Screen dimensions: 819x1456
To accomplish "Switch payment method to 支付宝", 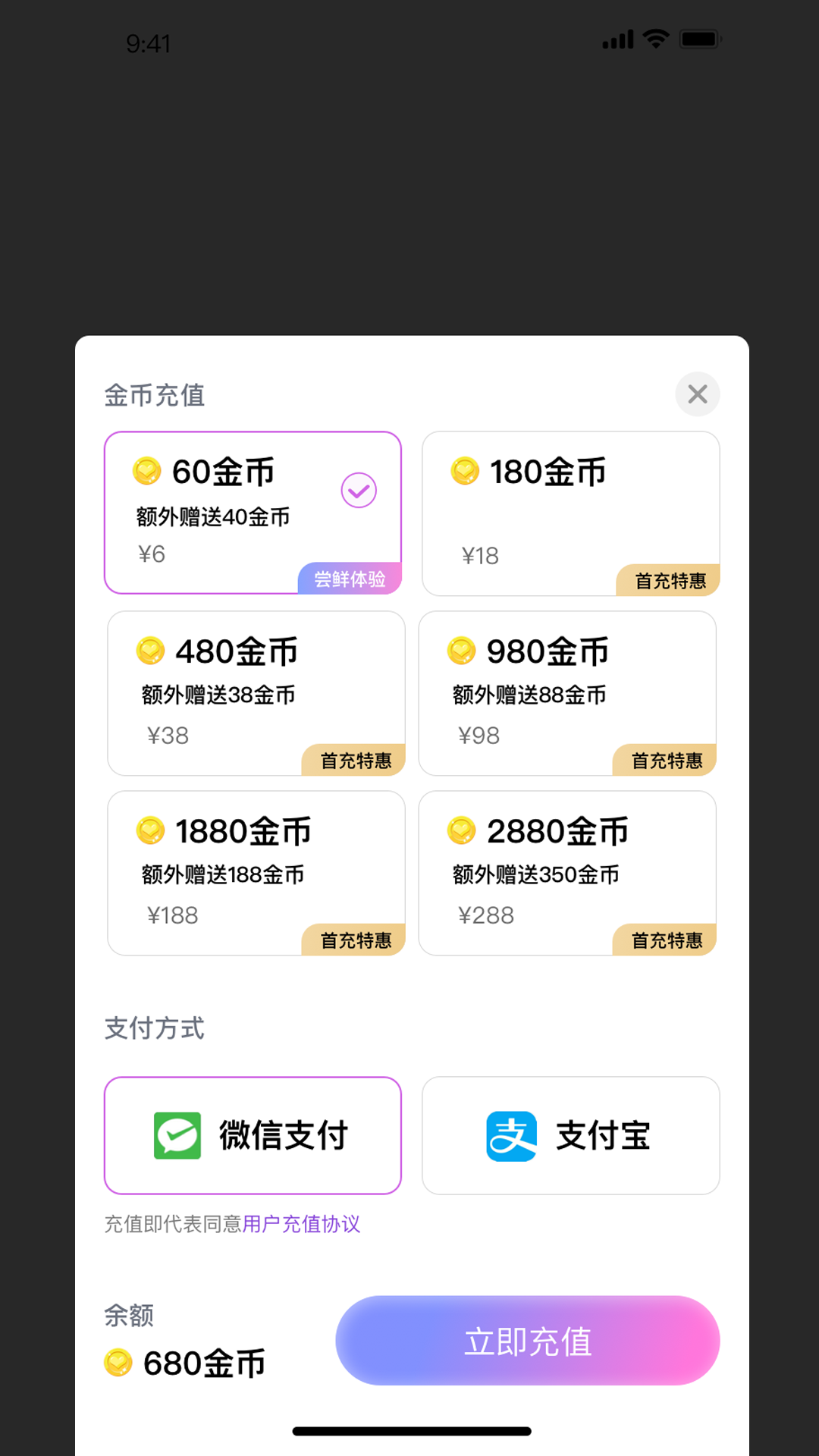I will point(570,1135).
